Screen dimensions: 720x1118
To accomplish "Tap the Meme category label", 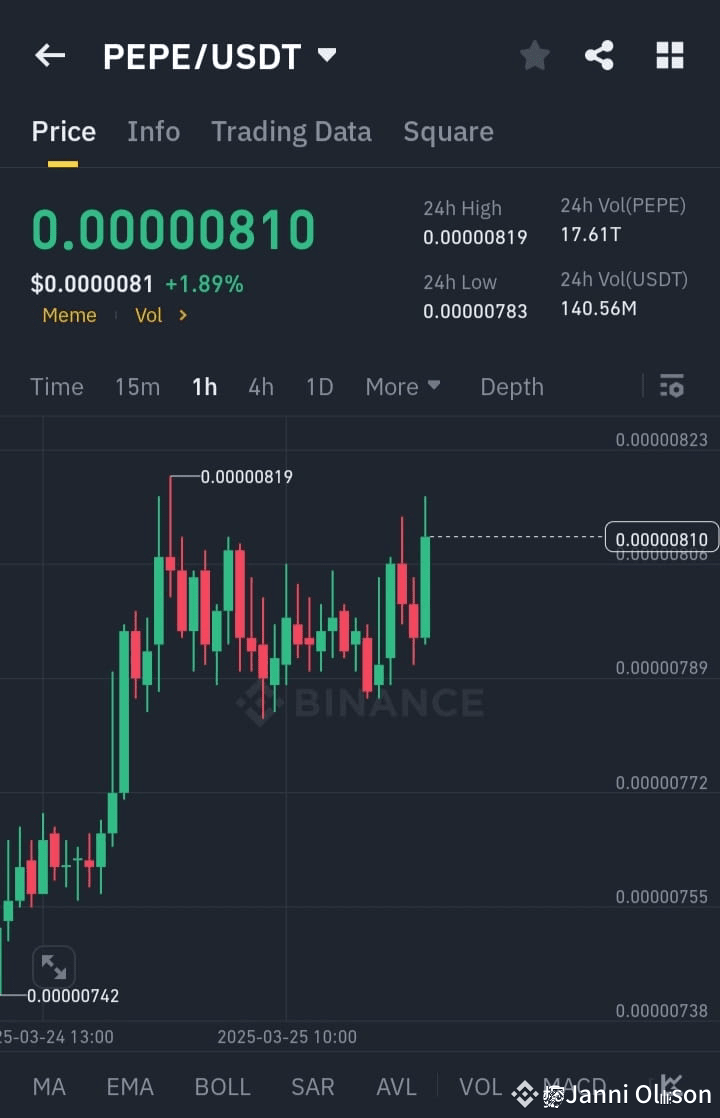I will coord(69,315).
